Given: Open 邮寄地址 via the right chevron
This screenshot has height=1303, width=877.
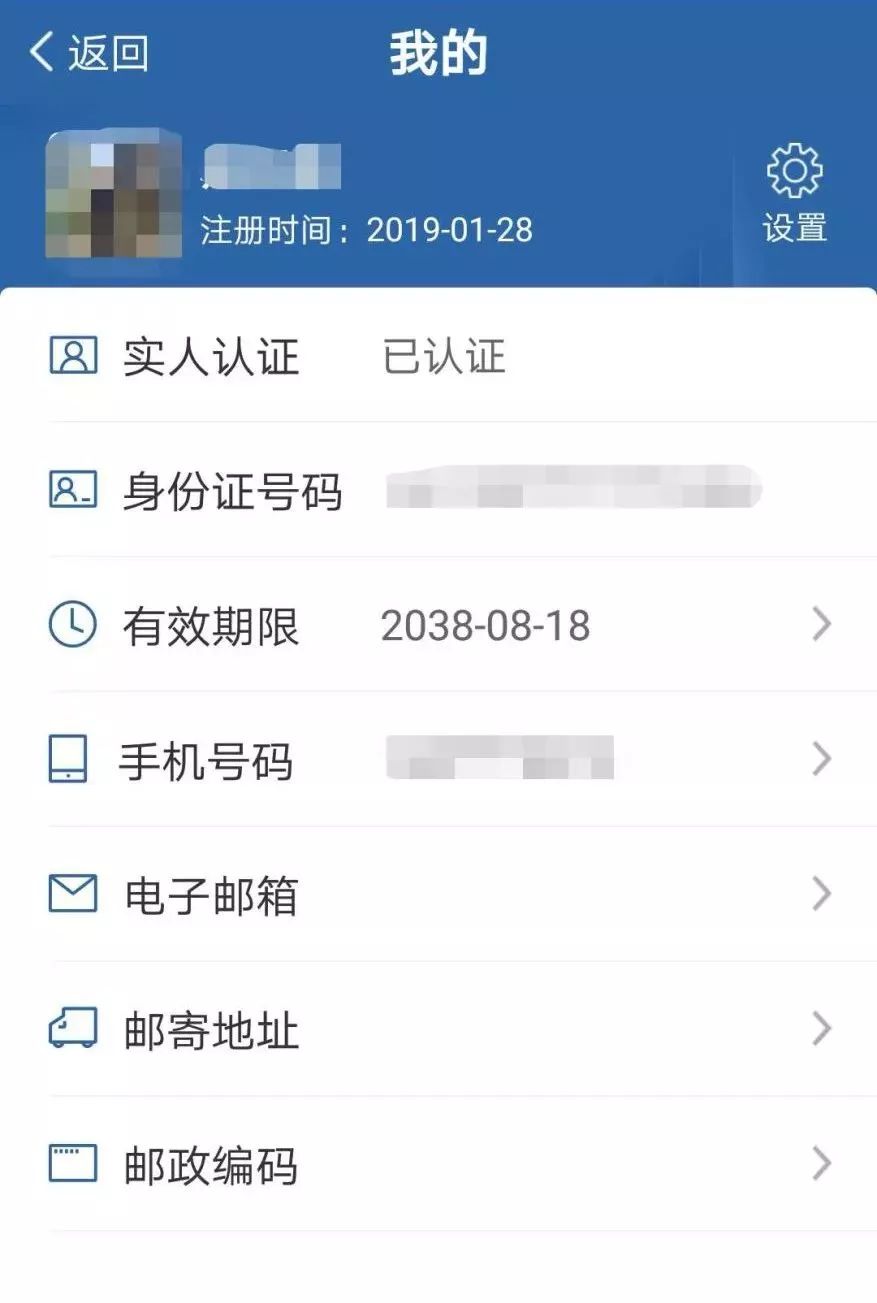Looking at the screenshot, I should point(822,1028).
